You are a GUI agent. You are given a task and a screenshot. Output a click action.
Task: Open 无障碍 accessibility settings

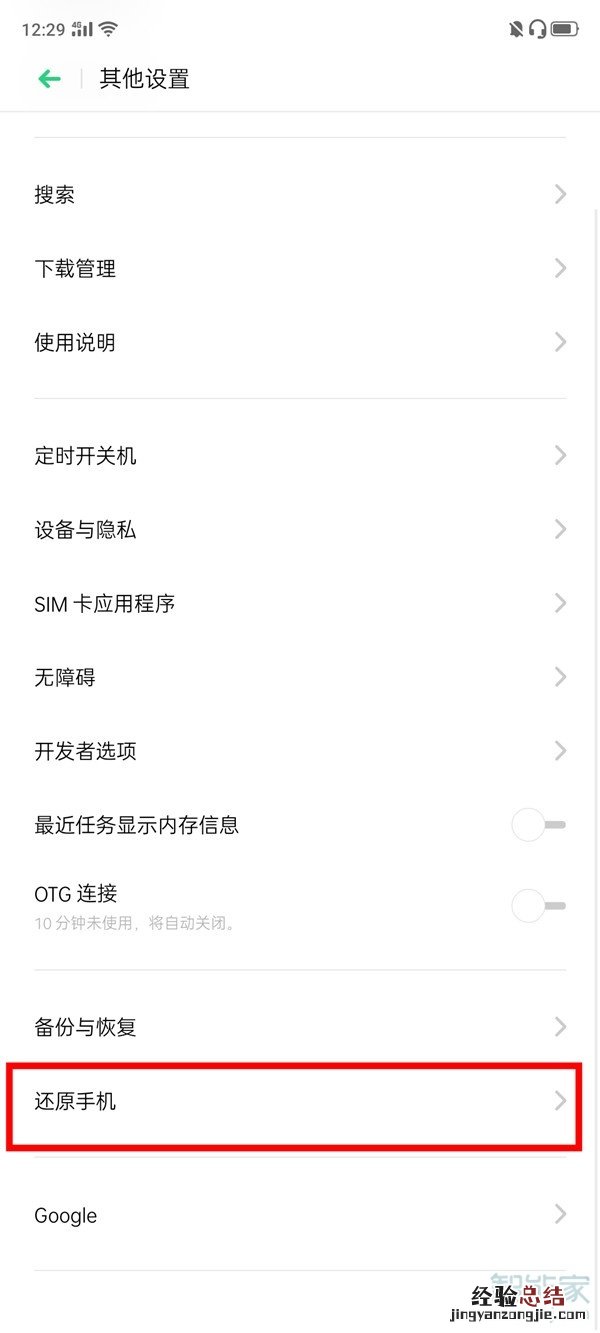pyautogui.click(x=300, y=678)
